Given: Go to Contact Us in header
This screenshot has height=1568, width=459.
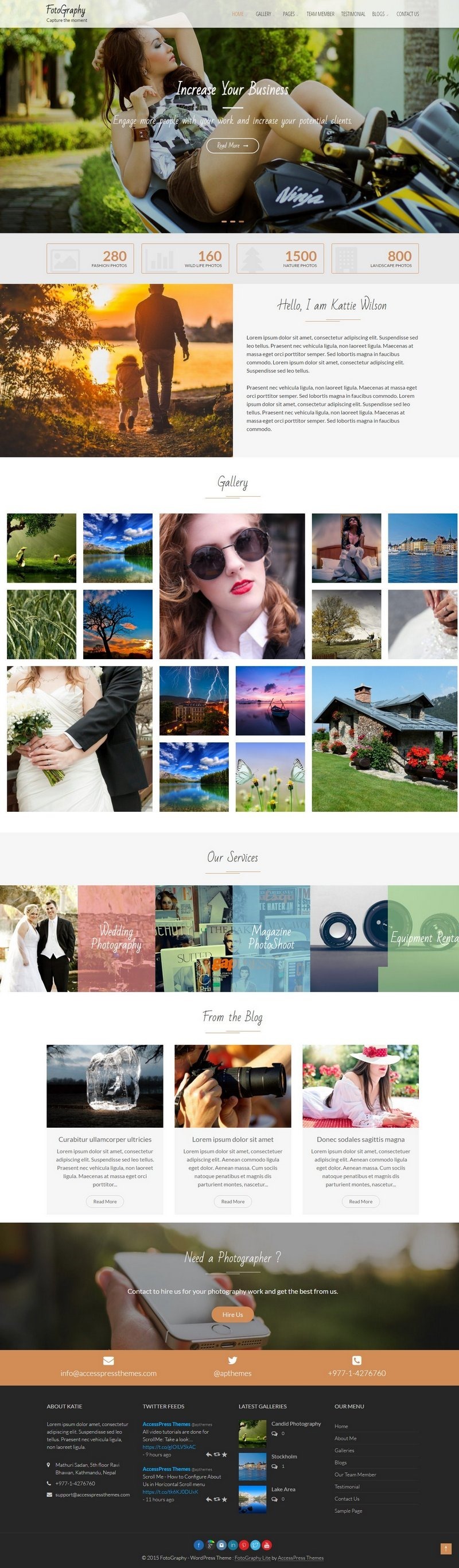Looking at the screenshot, I should [x=407, y=14].
